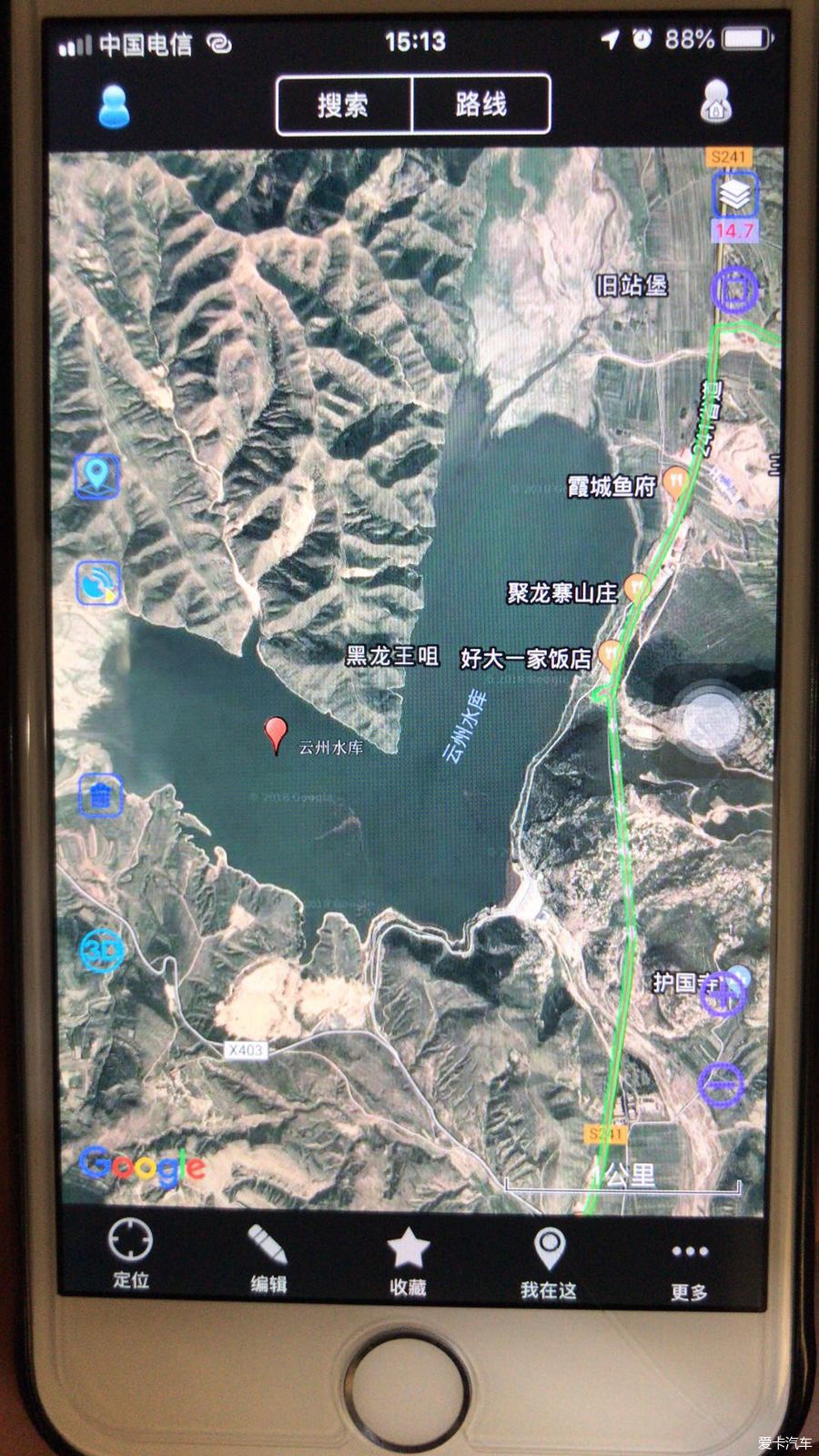Screen dimensions: 819x1456
Task: Tap the fullscreen frame icon below layers
Action: coord(733,291)
